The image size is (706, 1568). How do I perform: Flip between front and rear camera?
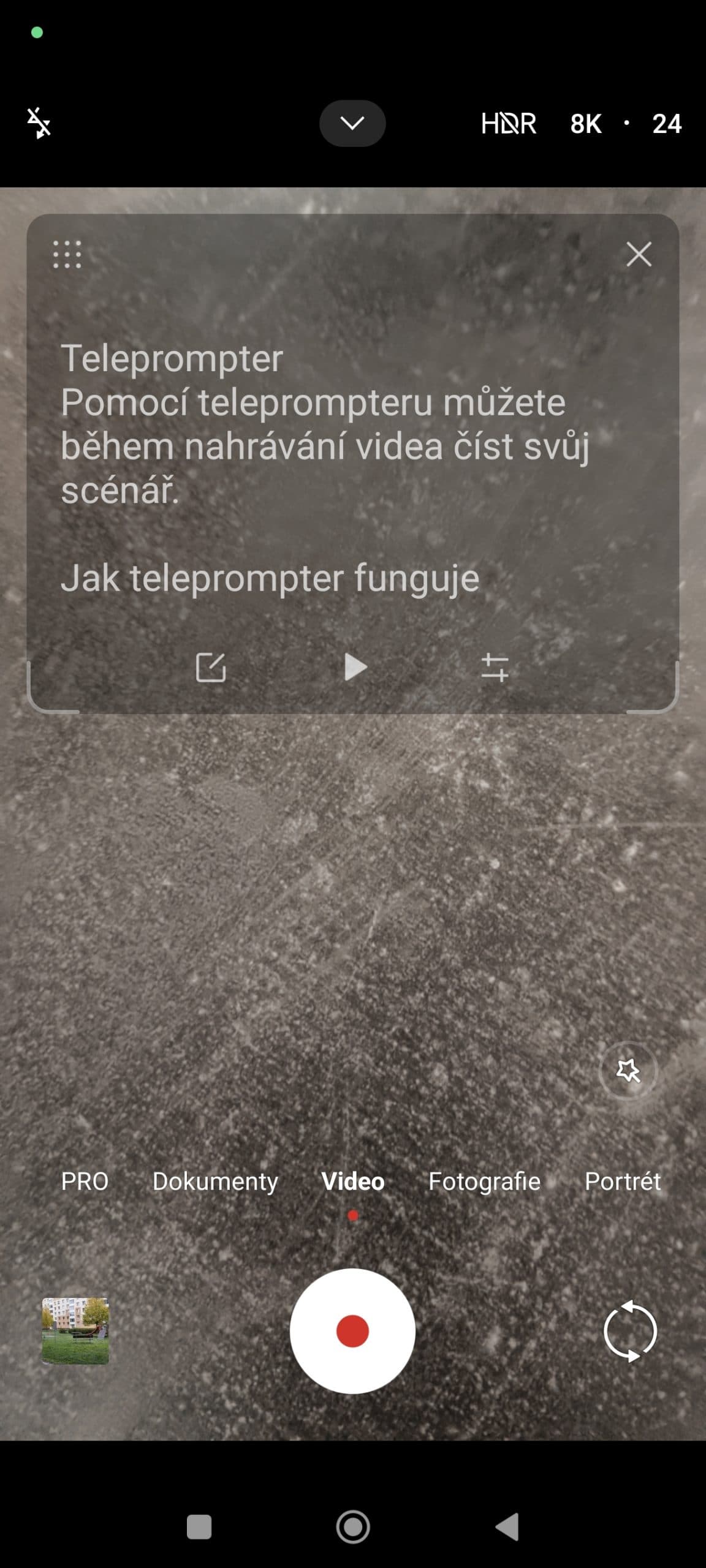click(630, 1331)
